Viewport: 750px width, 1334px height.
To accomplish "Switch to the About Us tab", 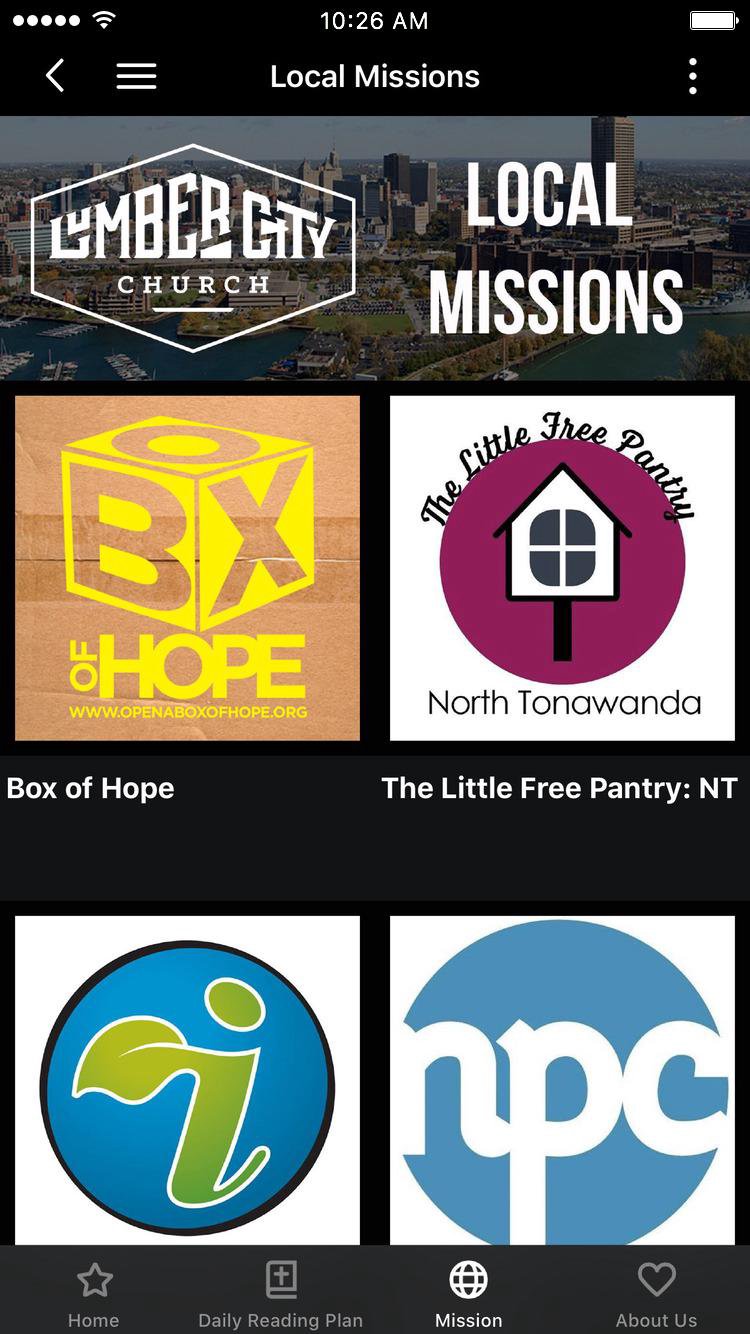I will (x=656, y=1293).
